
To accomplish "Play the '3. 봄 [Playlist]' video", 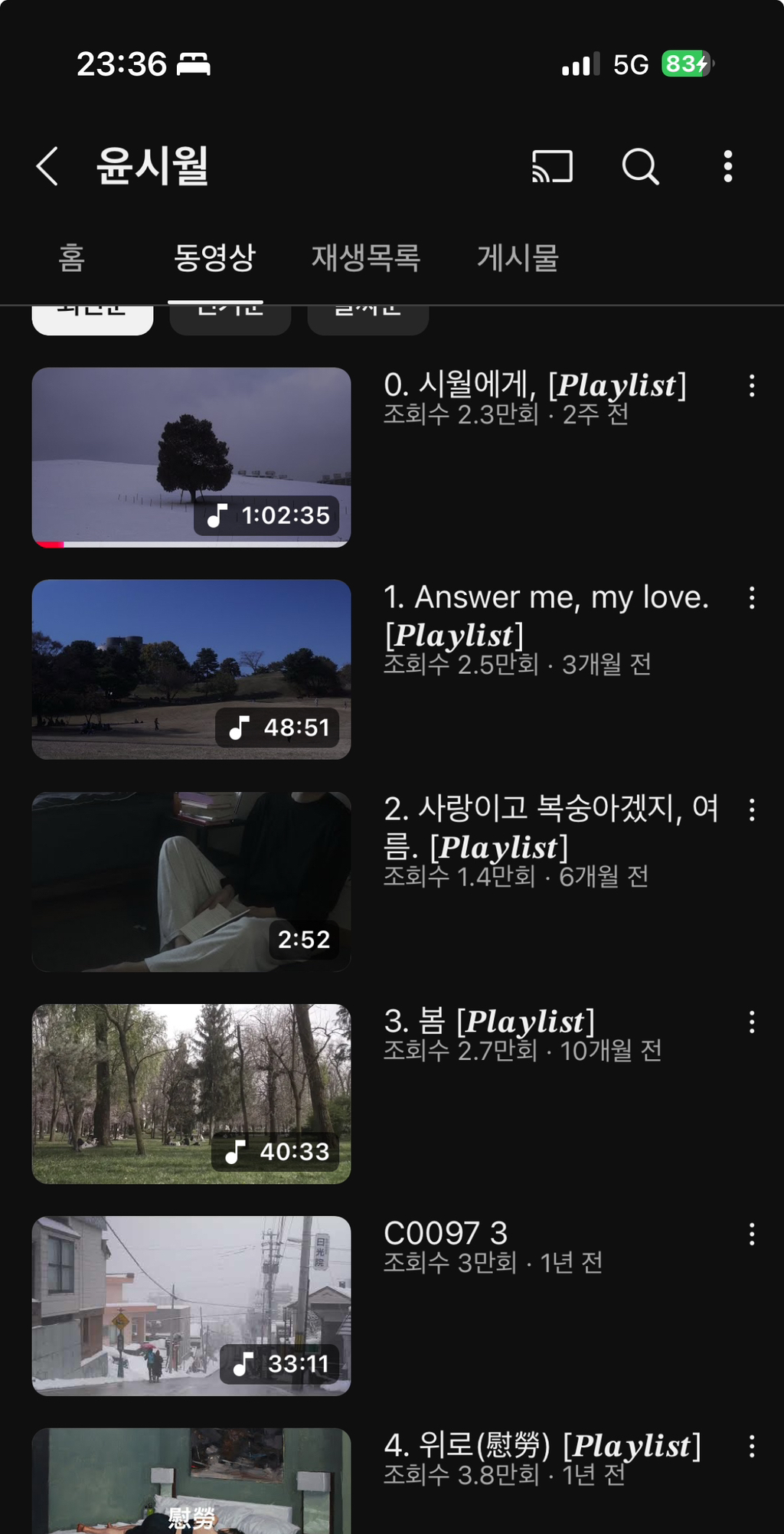I will pyautogui.click(x=191, y=1094).
